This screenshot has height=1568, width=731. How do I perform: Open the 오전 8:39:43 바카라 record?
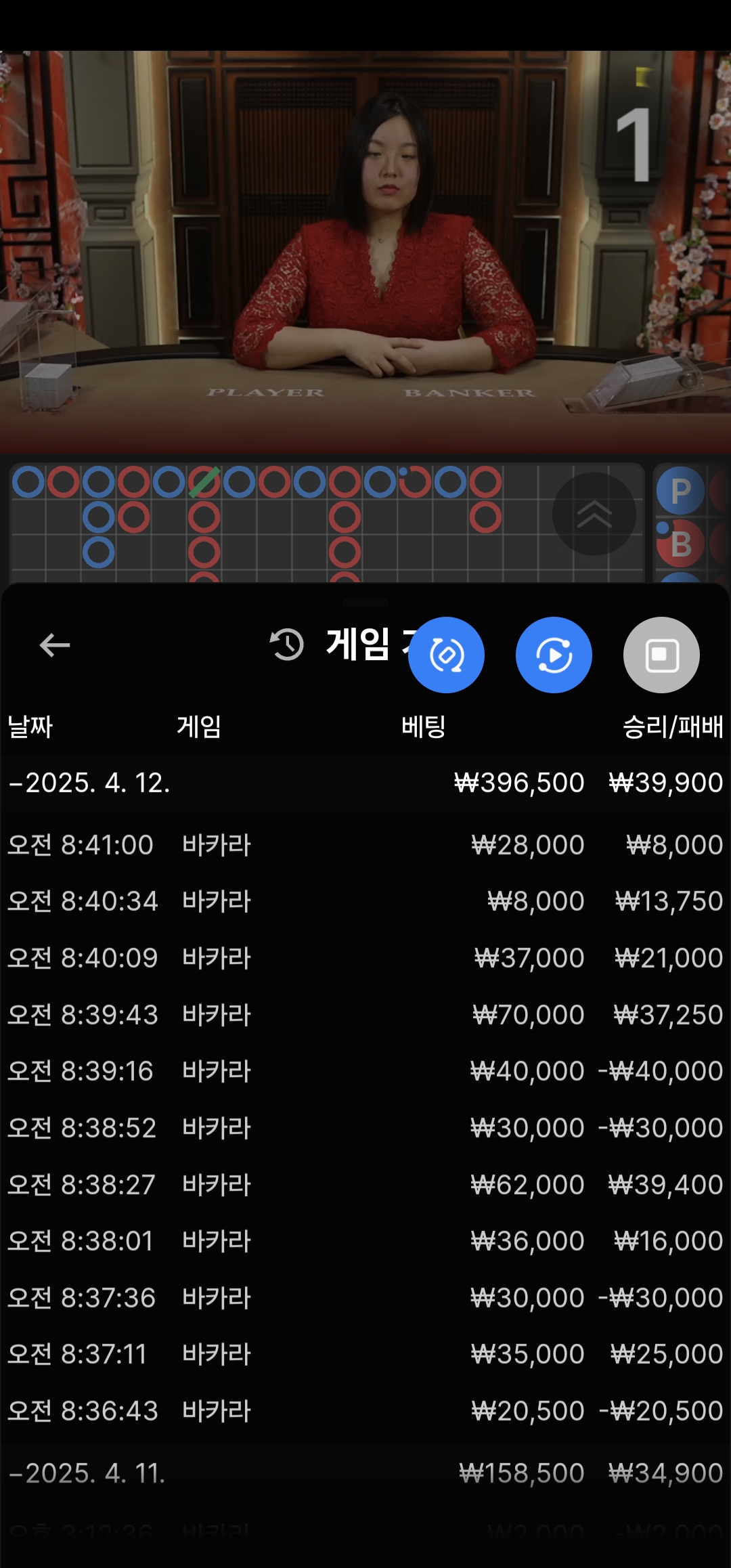click(365, 1015)
